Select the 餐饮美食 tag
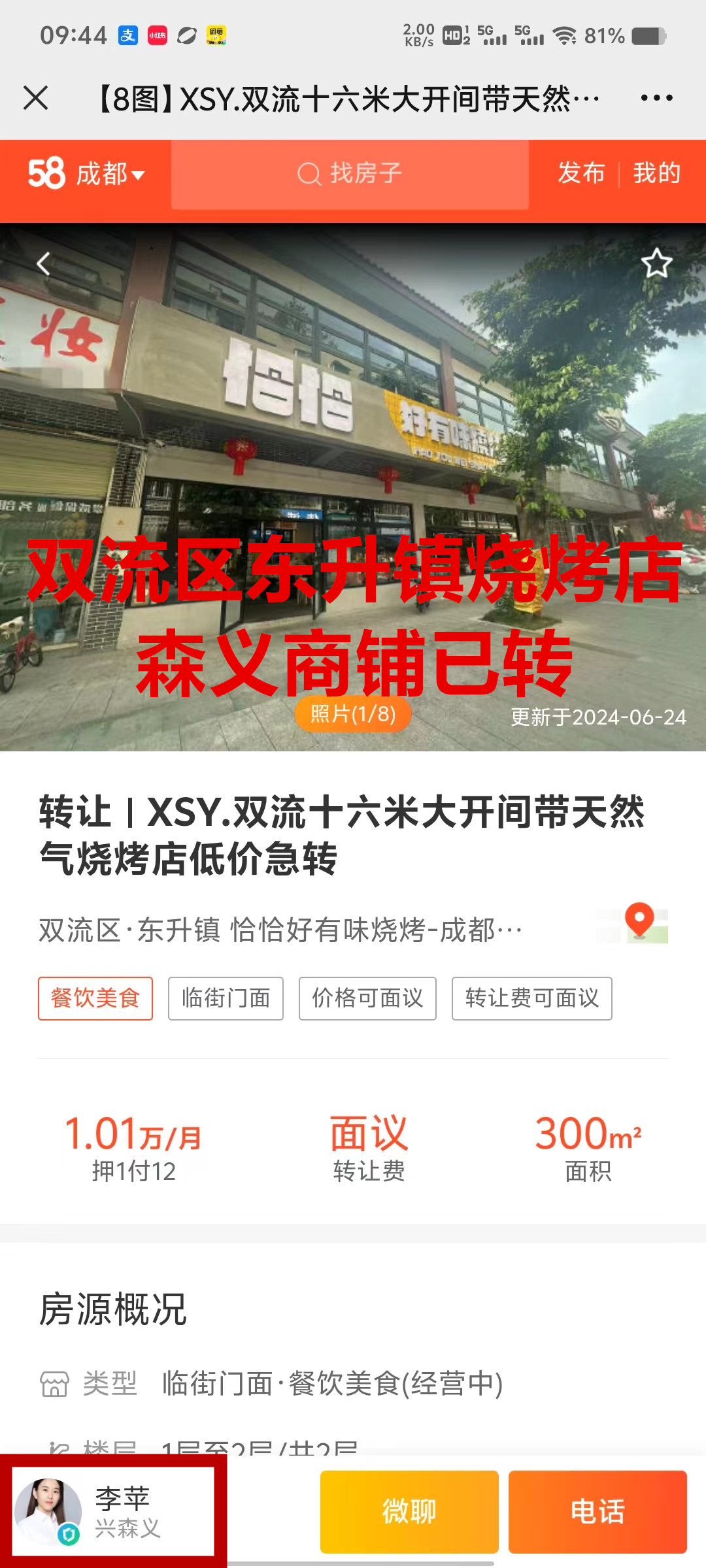The height and width of the screenshot is (1568, 706). 95,998
